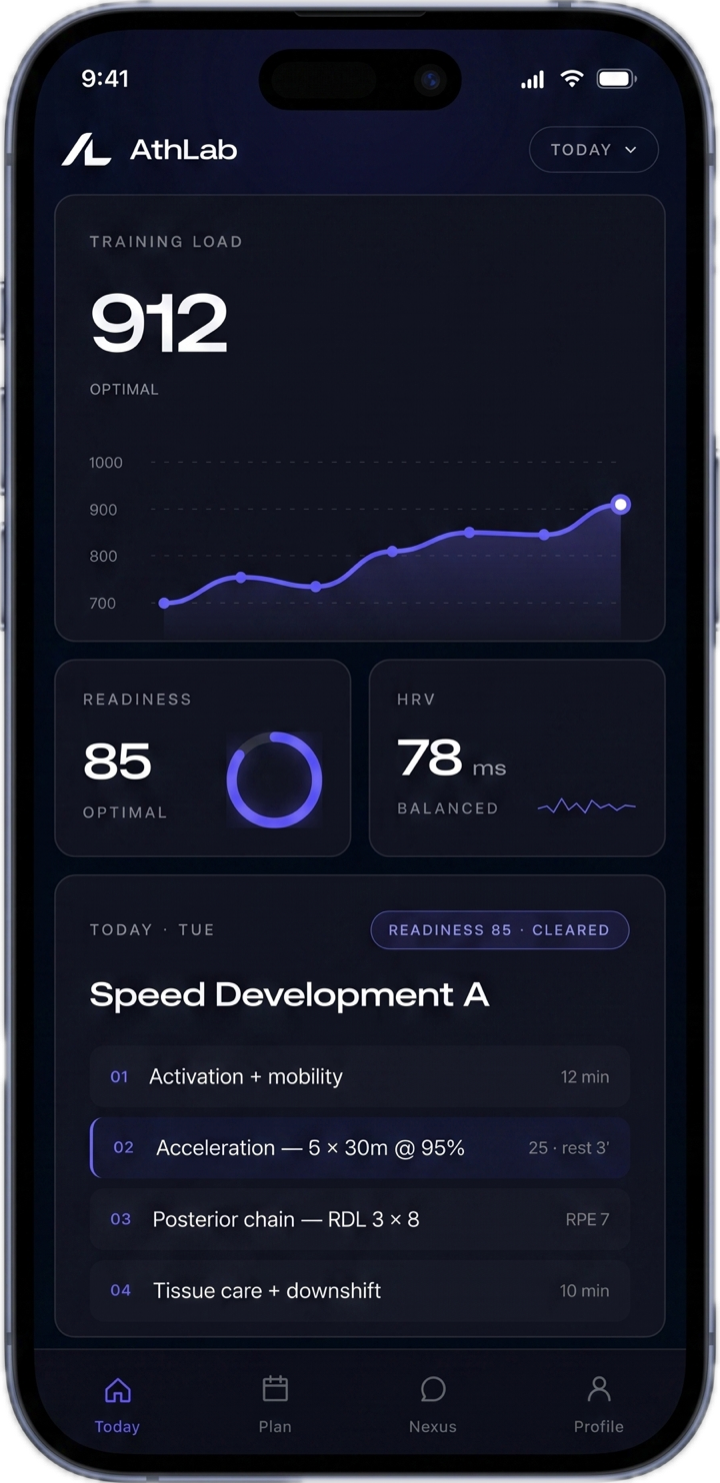Viewport: 720px width, 1483px height.
Task: Open the TODAY date range dropdown
Action: click(593, 150)
